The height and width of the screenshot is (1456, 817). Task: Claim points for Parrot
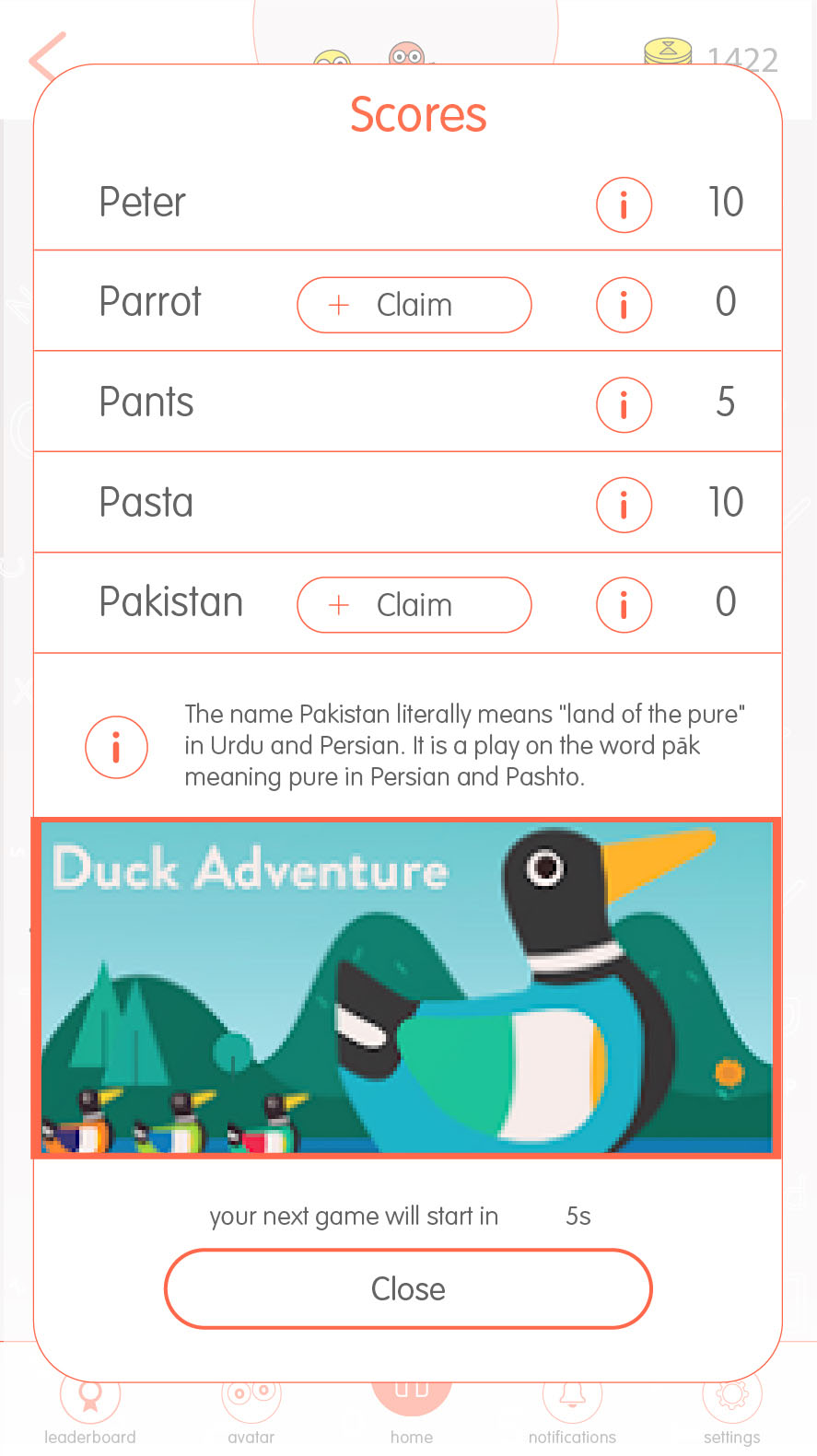(x=414, y=305)
